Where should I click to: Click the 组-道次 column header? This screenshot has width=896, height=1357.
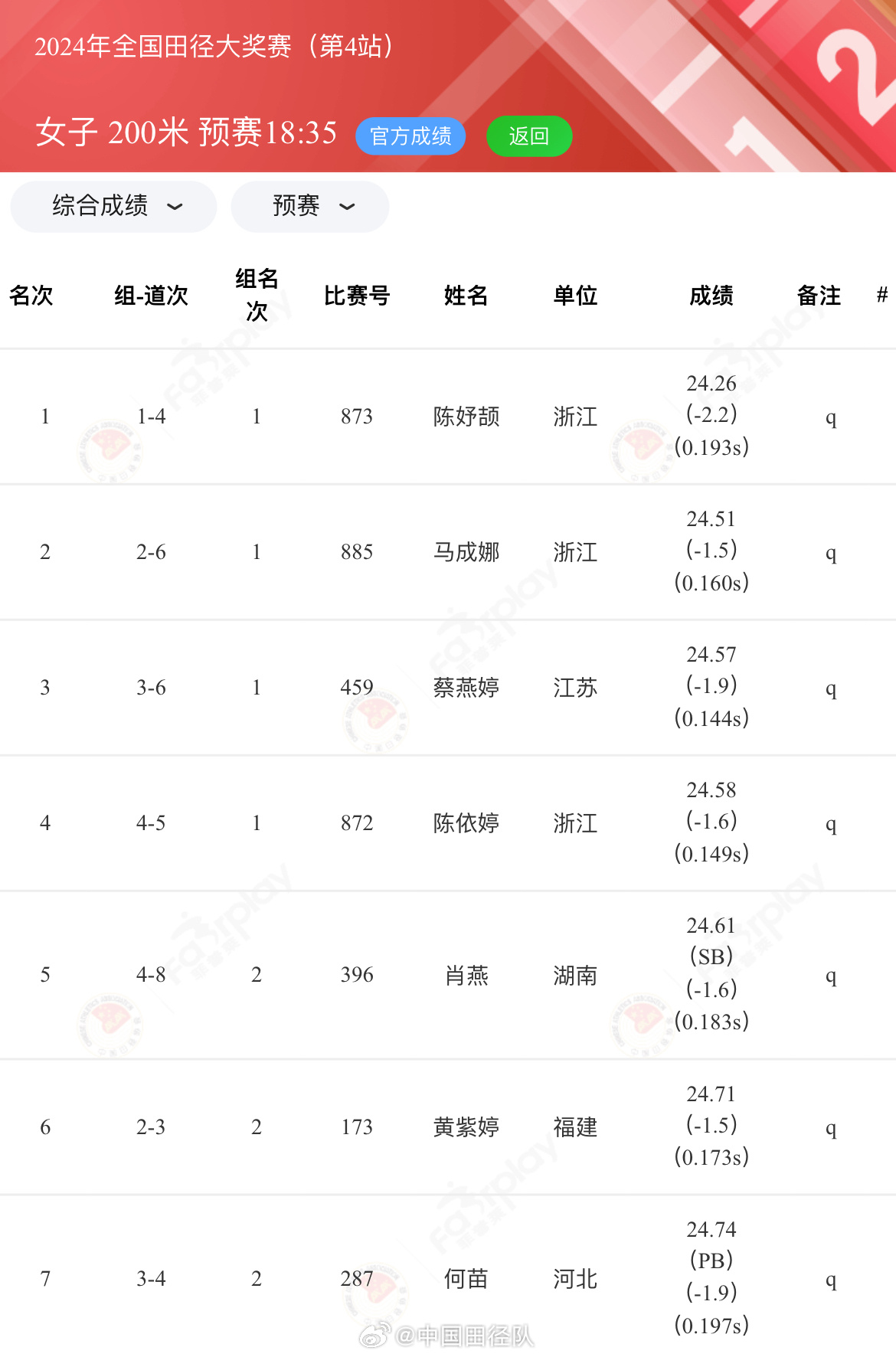(x=152, y=296)
